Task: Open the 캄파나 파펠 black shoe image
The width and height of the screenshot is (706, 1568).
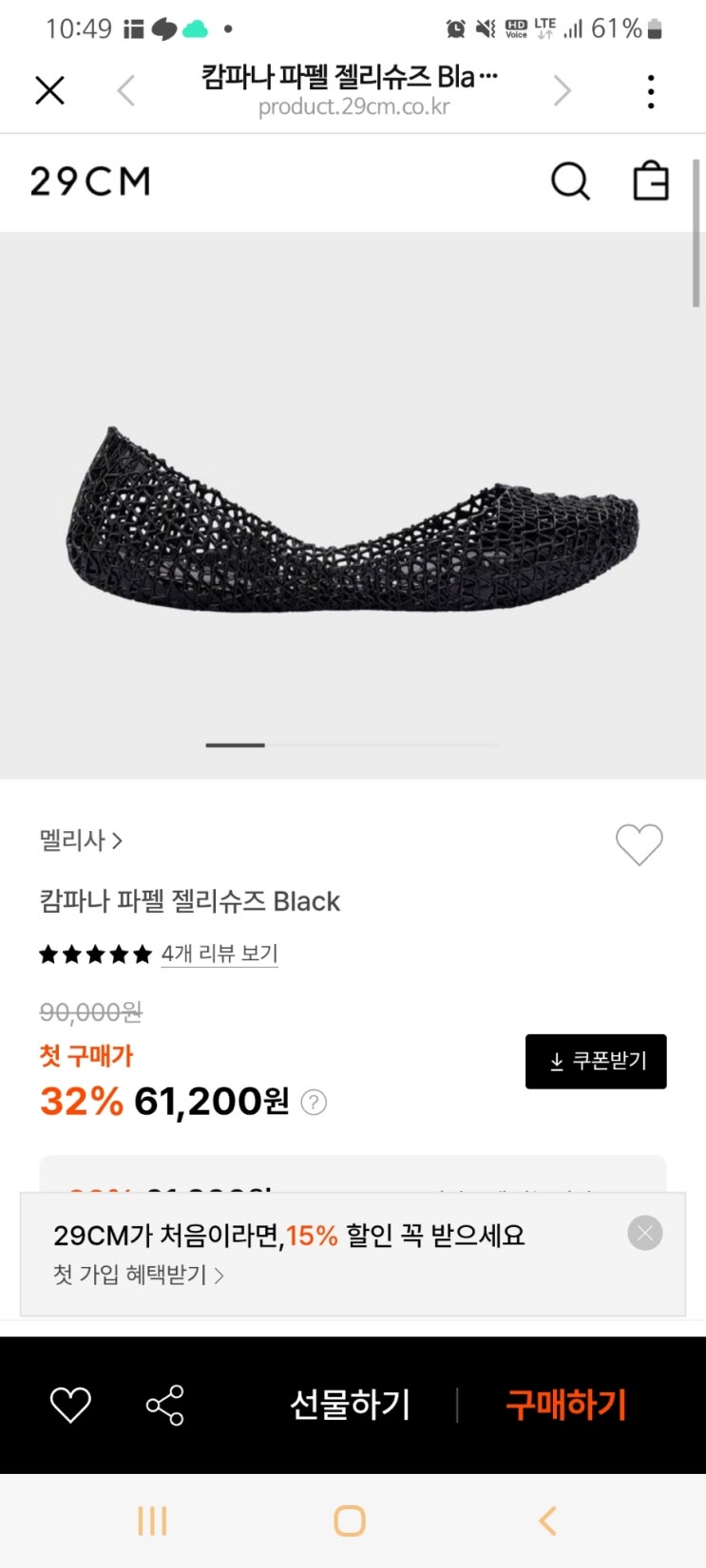Action: click(353, 518)
